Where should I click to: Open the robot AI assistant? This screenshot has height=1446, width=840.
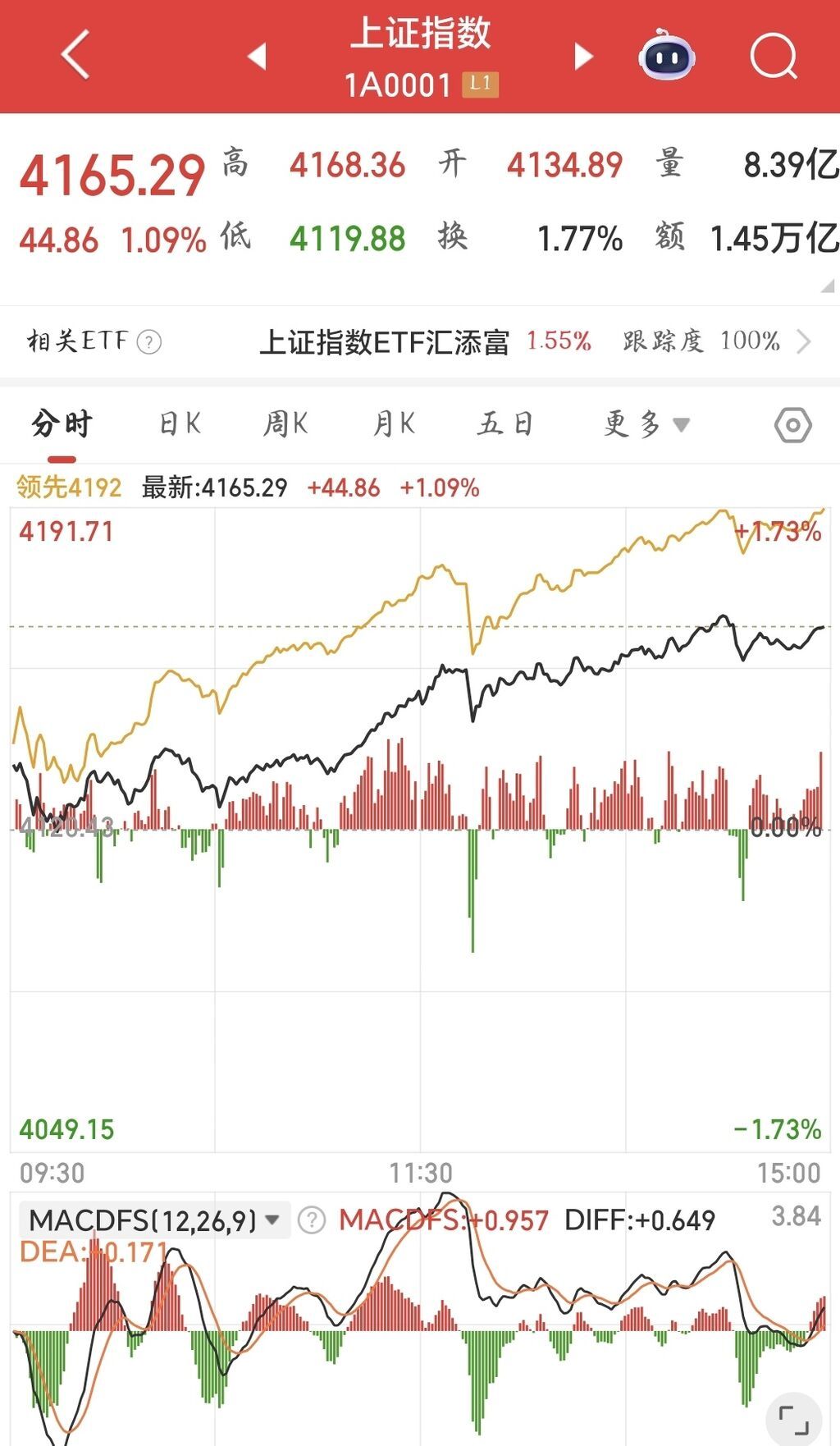667,56
